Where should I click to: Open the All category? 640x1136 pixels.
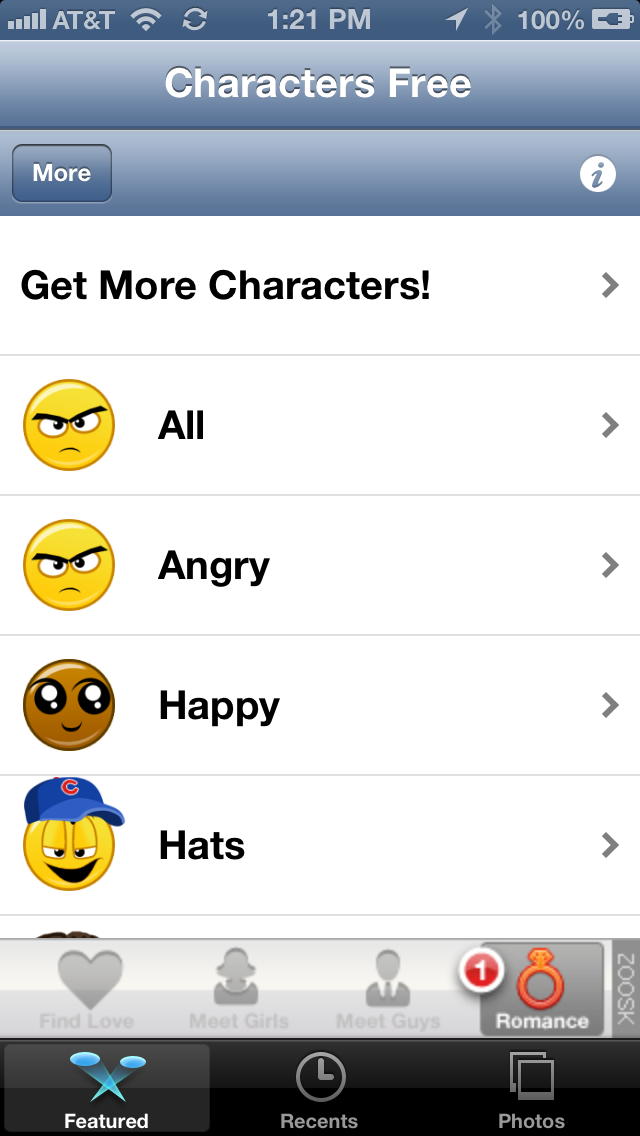(320, 425)
